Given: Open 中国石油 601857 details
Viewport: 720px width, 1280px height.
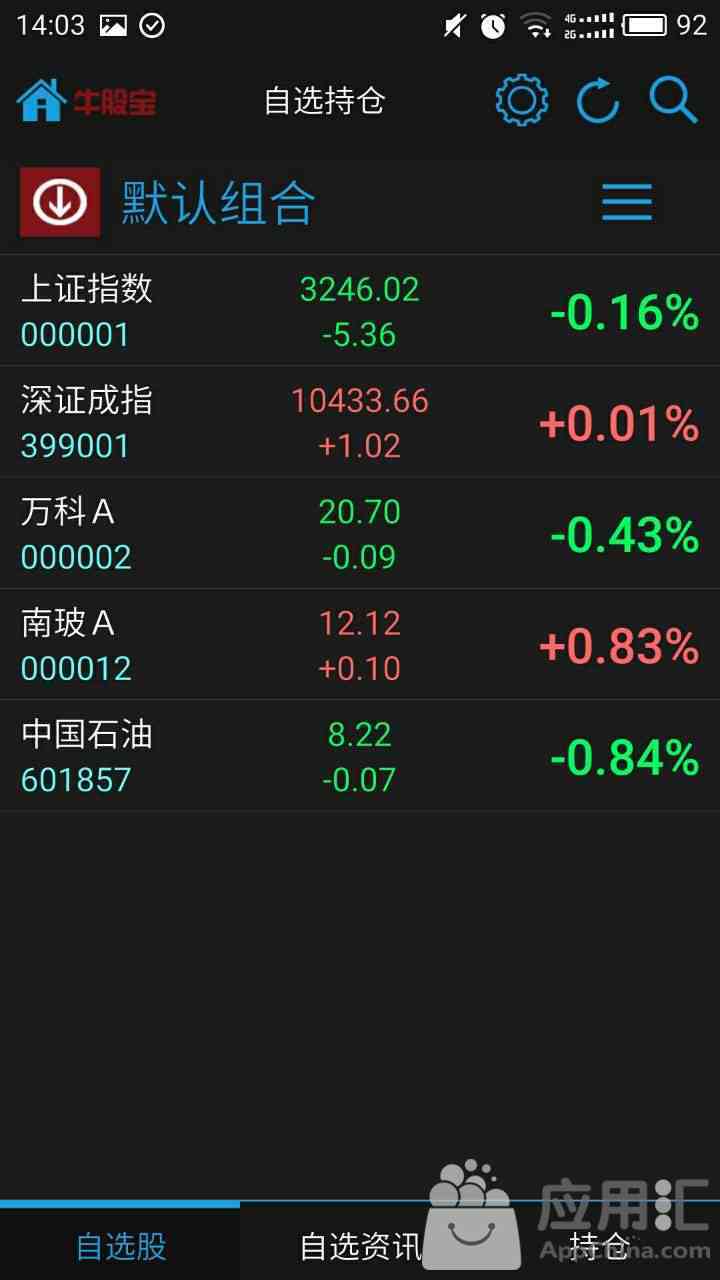Looking at the screenshot, I should 360,755.
